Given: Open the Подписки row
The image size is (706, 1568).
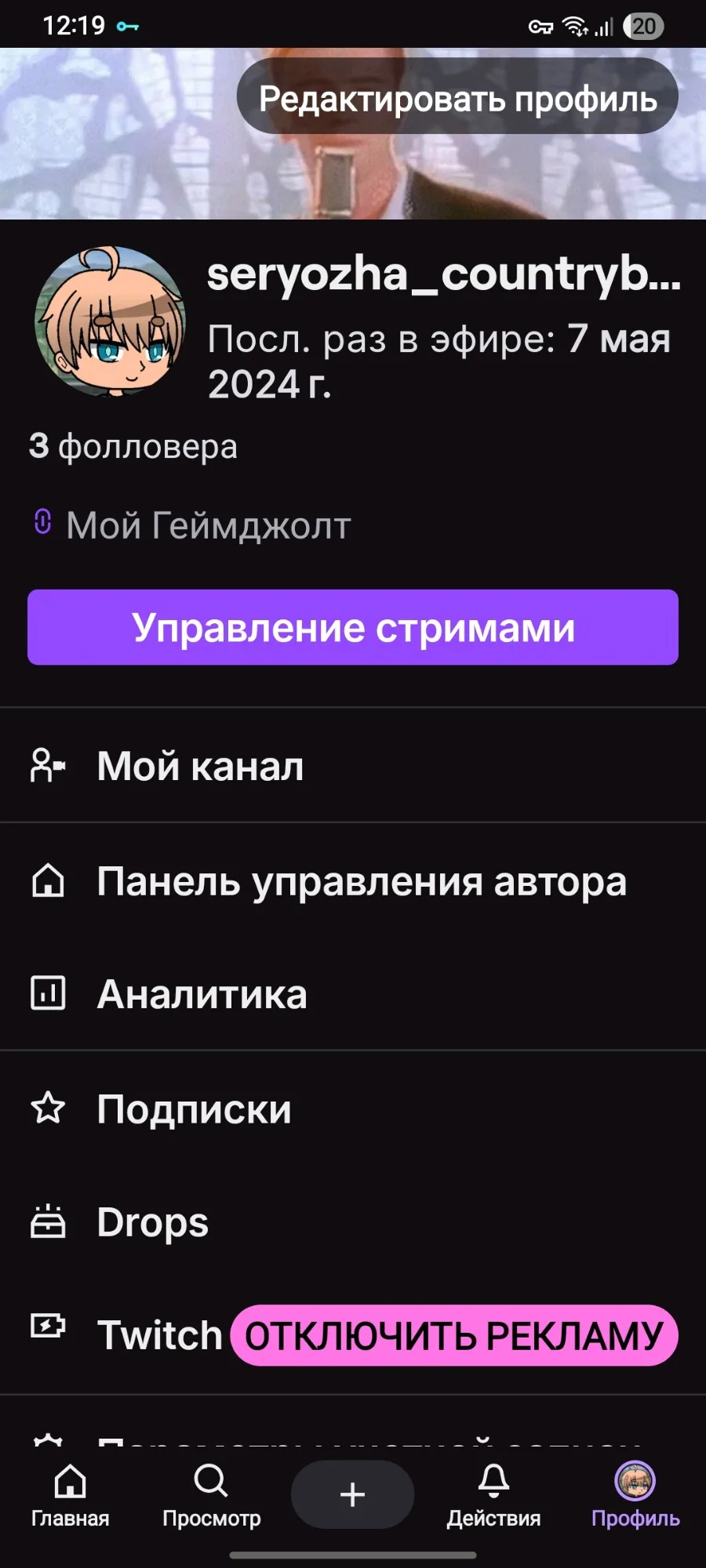Looking at the screenshot, I should click(353, 1108).
